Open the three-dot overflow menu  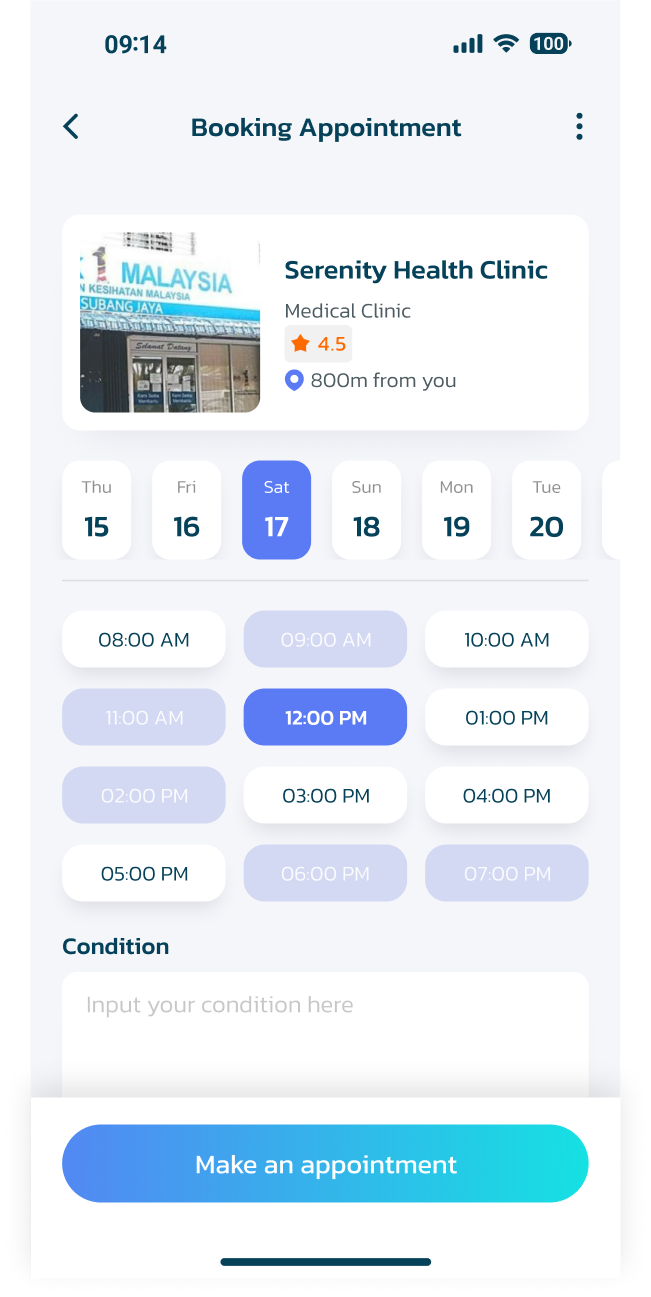point(579,127)
